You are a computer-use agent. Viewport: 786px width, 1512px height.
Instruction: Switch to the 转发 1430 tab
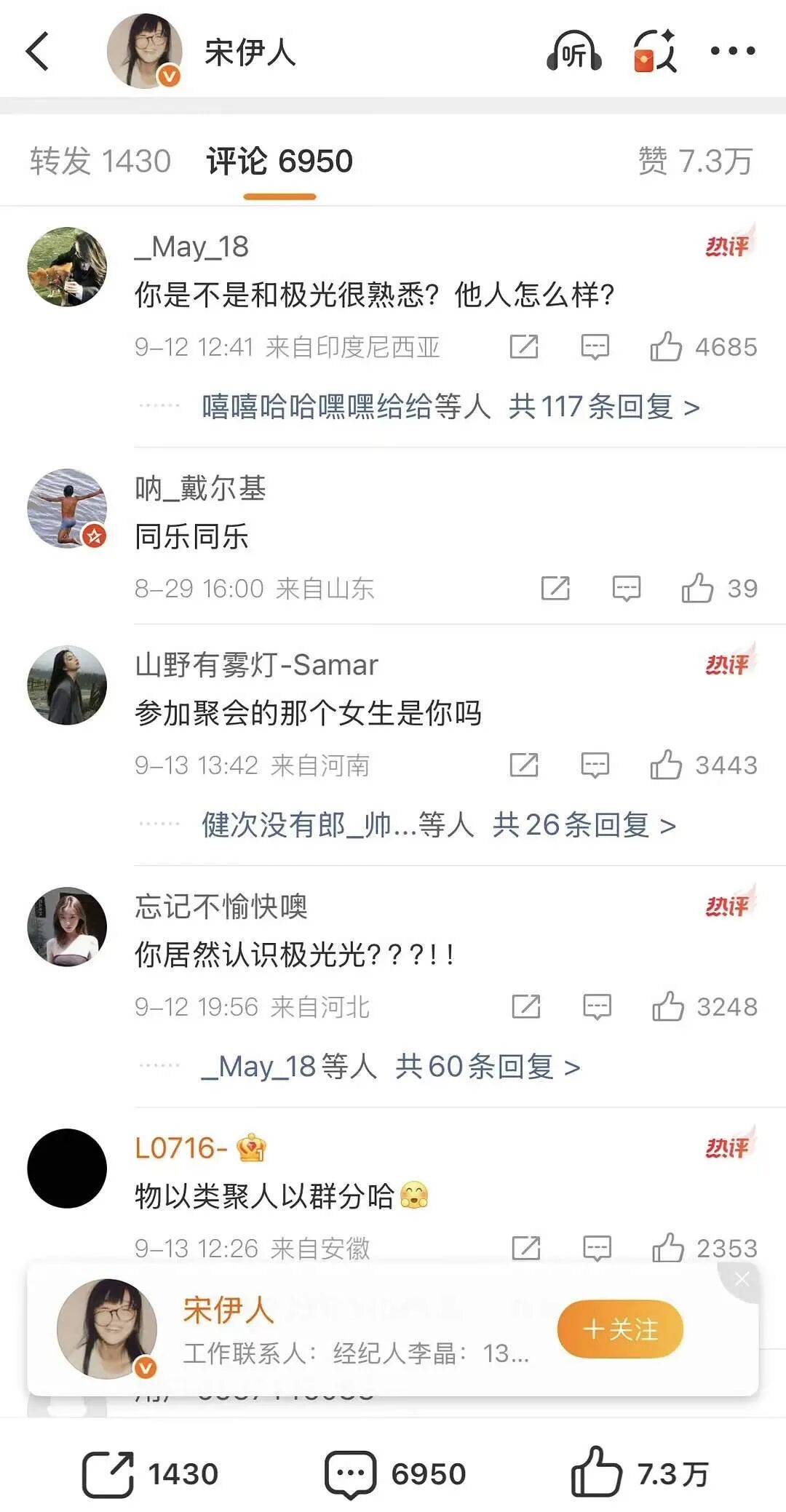(x=100, y=161)
